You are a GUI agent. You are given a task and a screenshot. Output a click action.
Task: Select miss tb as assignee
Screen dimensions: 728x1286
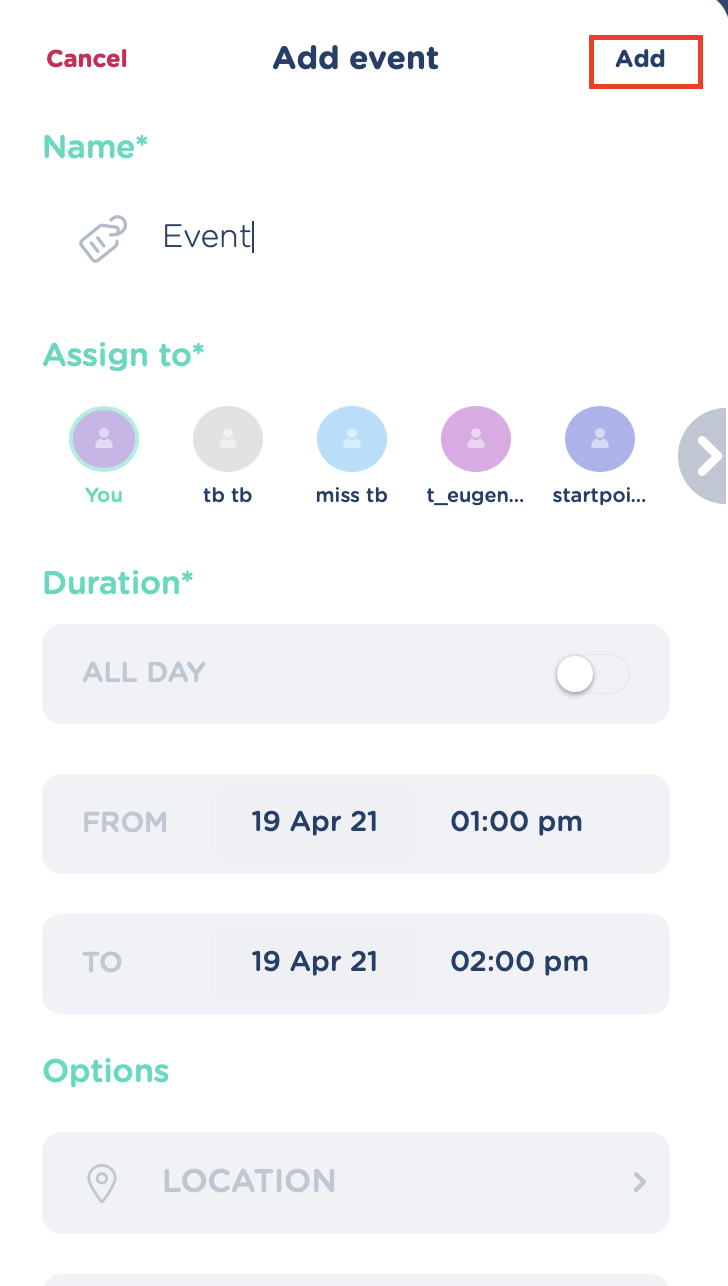pos(352,440)
